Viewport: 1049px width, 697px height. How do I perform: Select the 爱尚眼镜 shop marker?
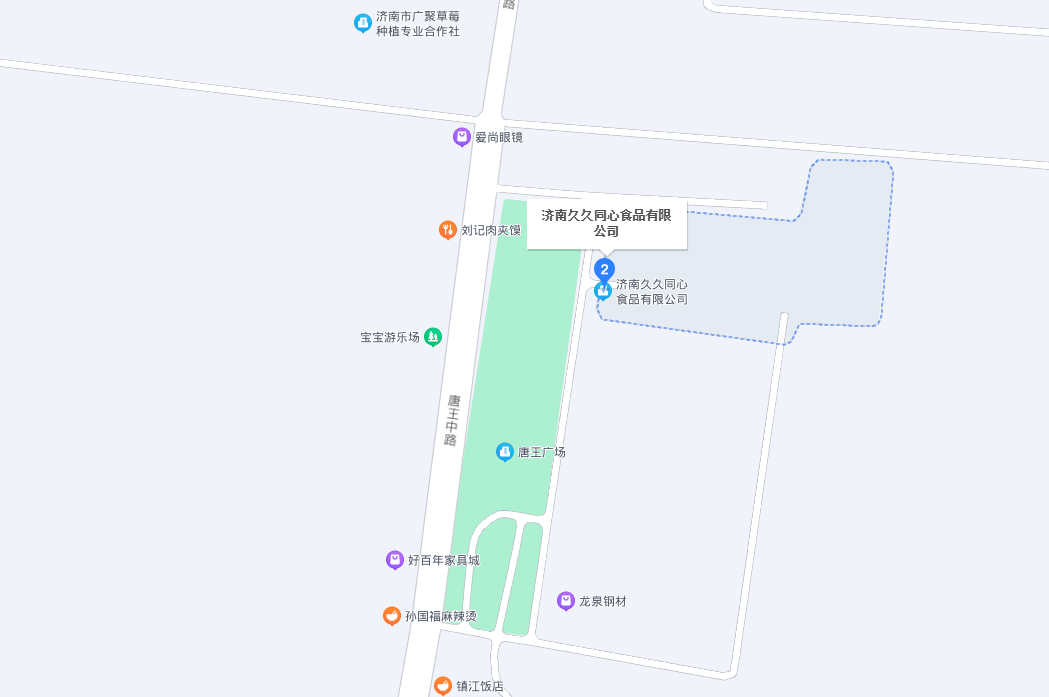click(462, 137)
